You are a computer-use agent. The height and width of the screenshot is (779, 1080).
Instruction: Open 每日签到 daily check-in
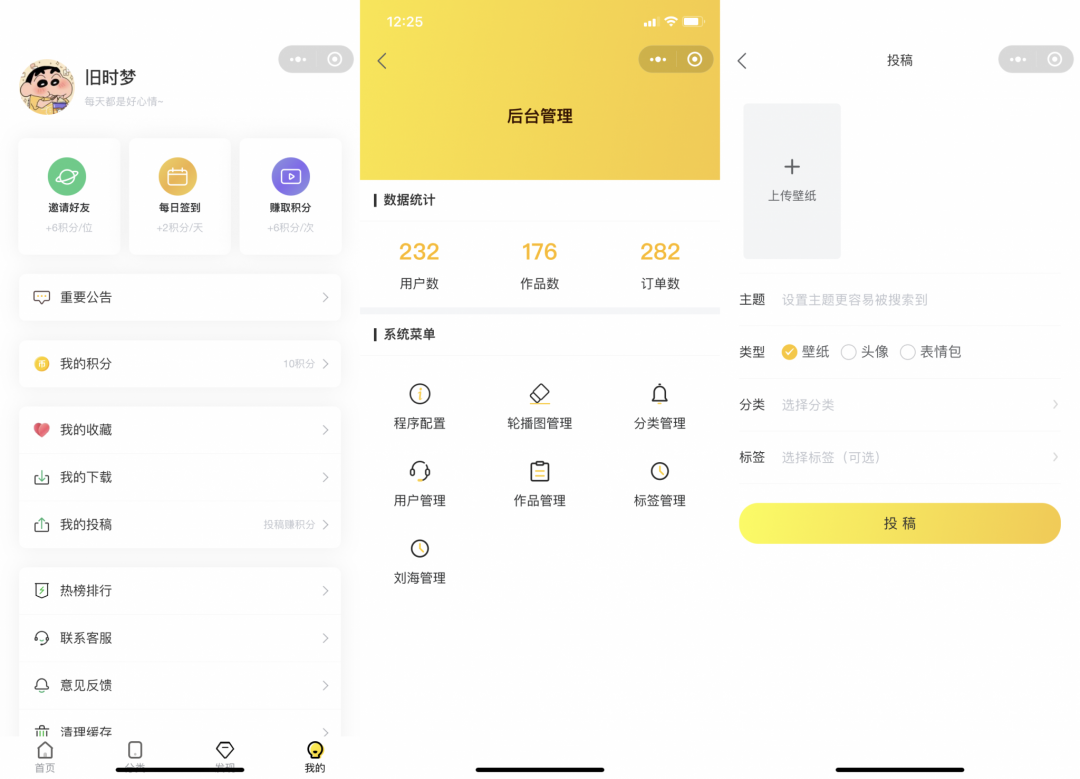tap(179, 195)
